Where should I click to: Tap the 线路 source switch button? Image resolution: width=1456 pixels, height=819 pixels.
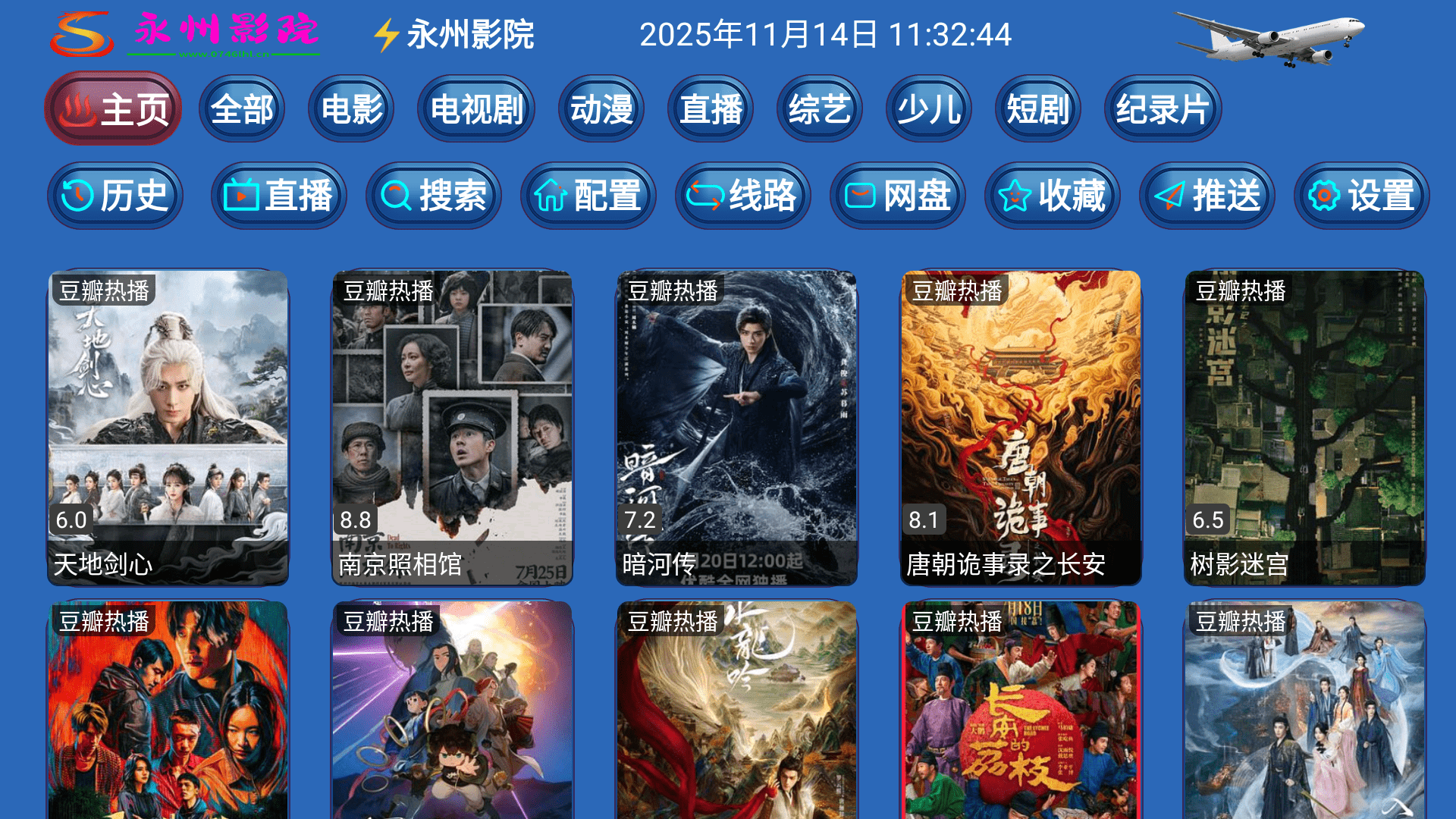click(743, 196)
